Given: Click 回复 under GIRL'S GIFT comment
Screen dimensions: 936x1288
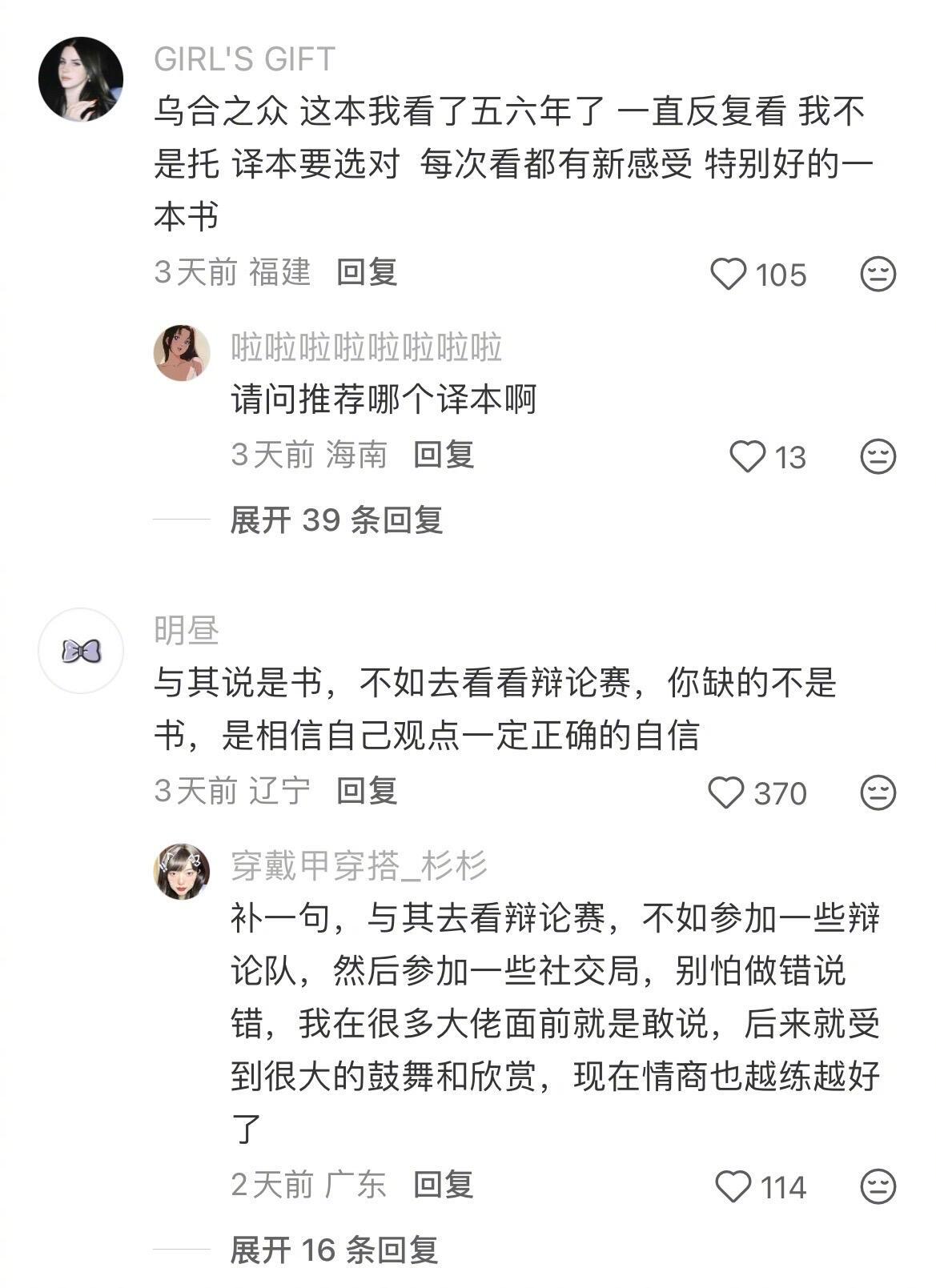Looking at the screenshot, I should tap(369, 273).
